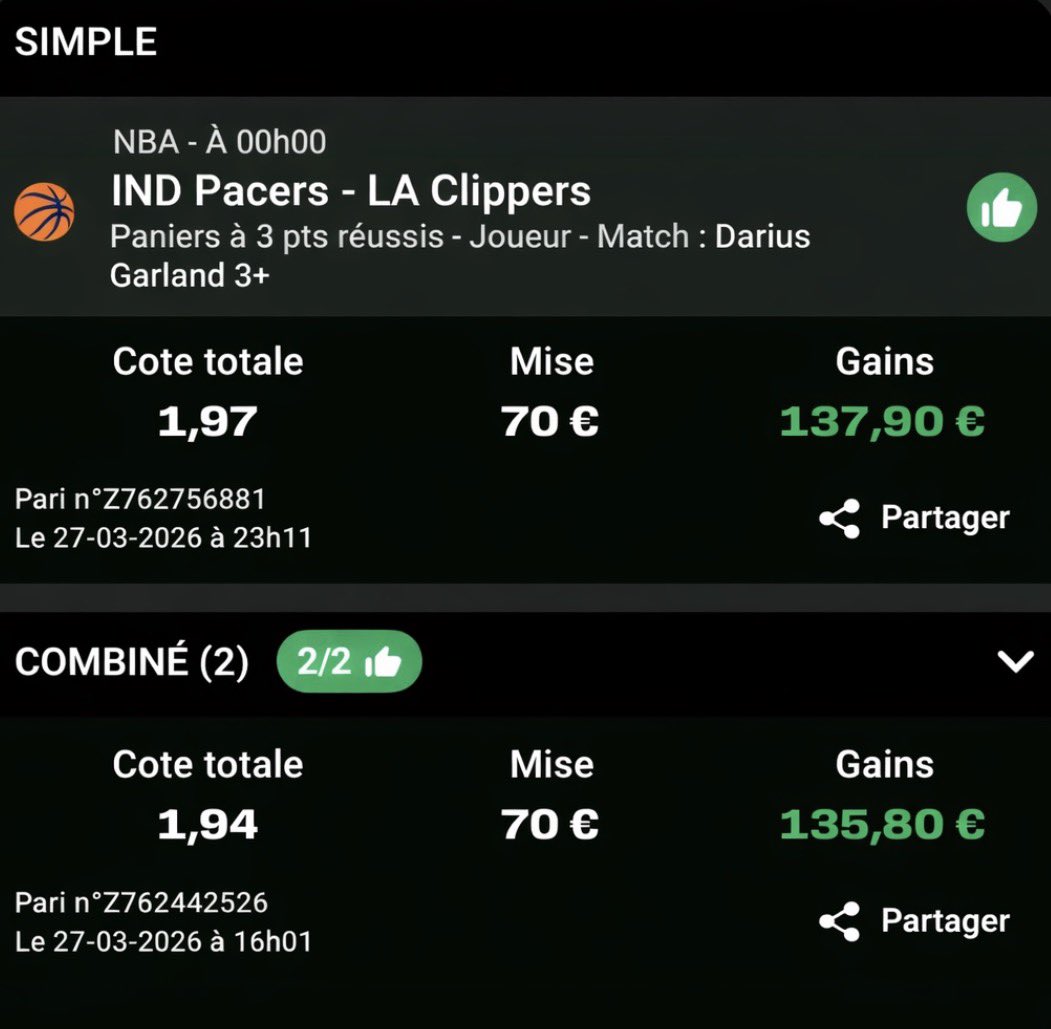Open the IND Pacers - LA Clippers match
1051x1029 pixels.
coord(351,191)
